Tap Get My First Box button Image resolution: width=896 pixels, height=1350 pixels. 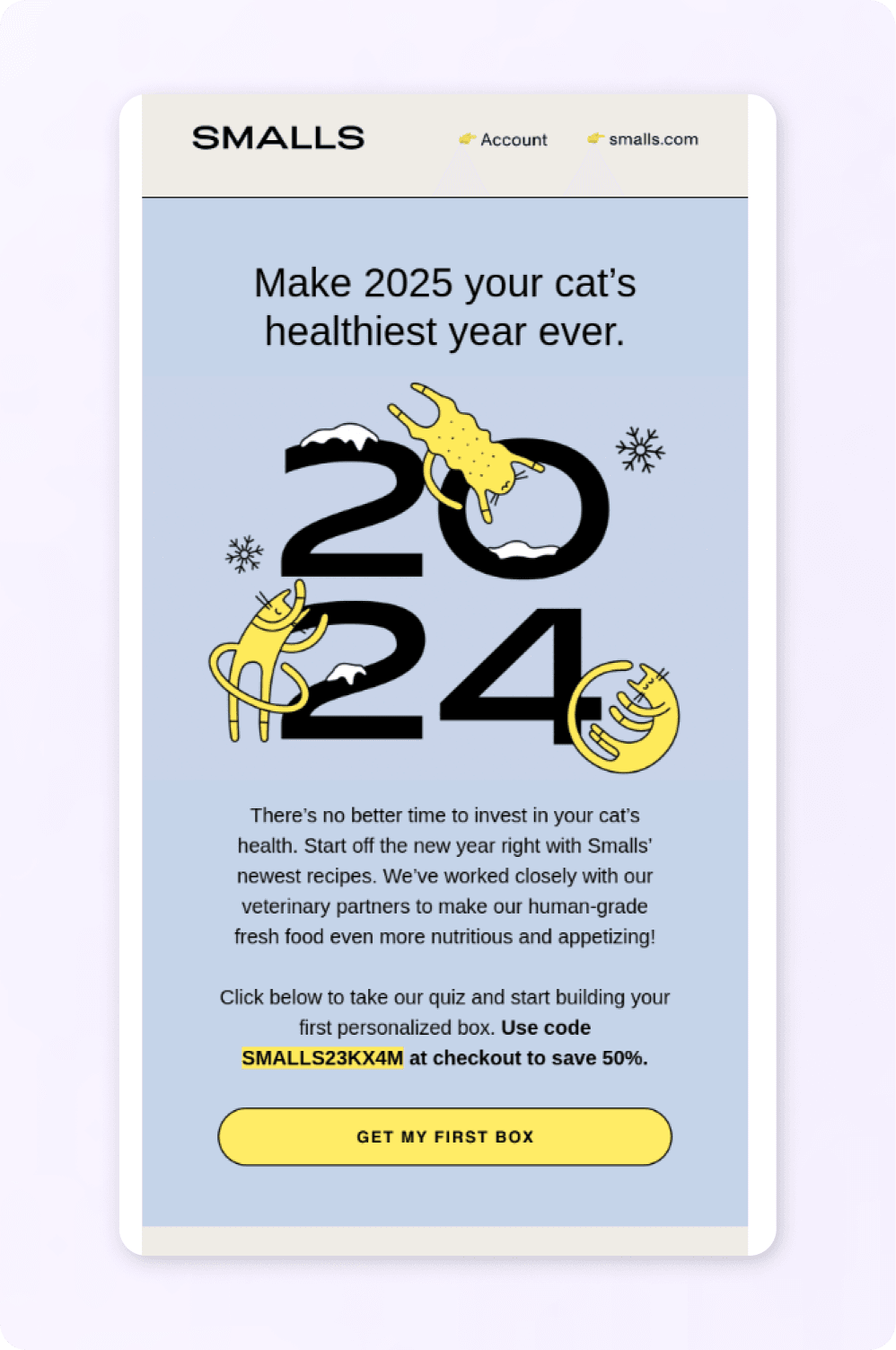pos(444,1136)
